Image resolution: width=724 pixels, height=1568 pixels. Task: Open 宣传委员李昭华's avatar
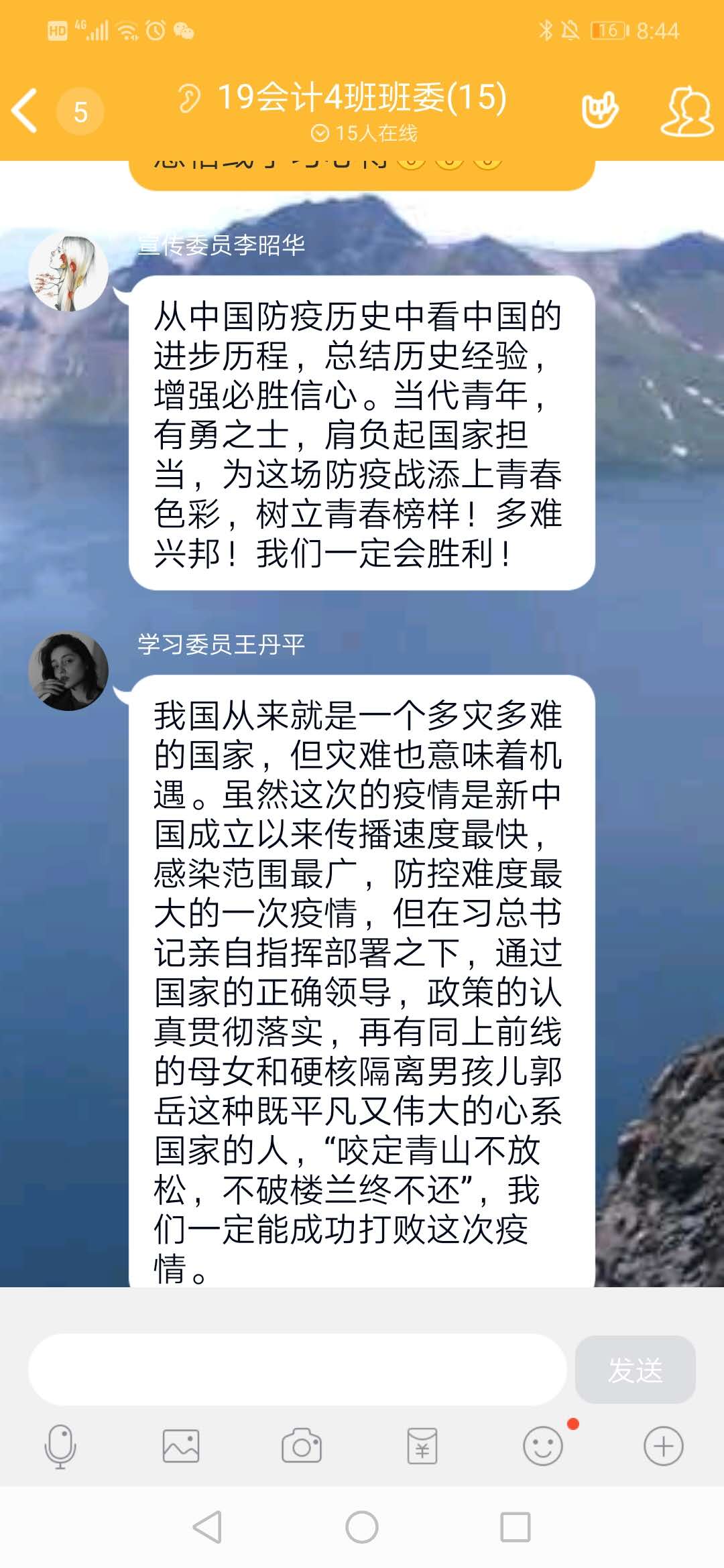click(x=68, y=272)
